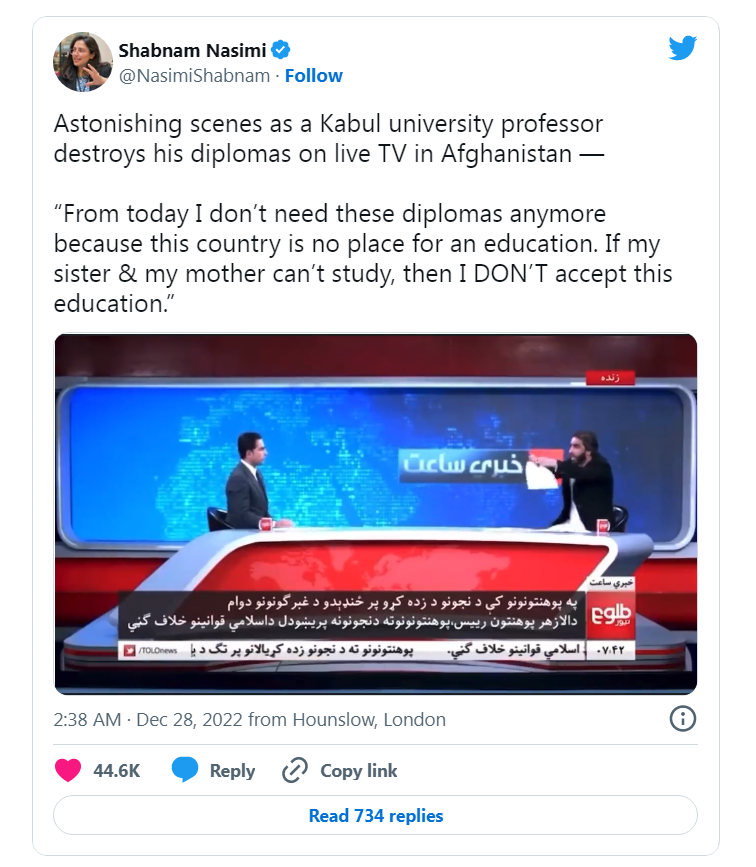Image resolution: width=756 pixels, height=867 pixels.
Task: Follow Shabnam Nasimi
Action: (x=314, y=76)
